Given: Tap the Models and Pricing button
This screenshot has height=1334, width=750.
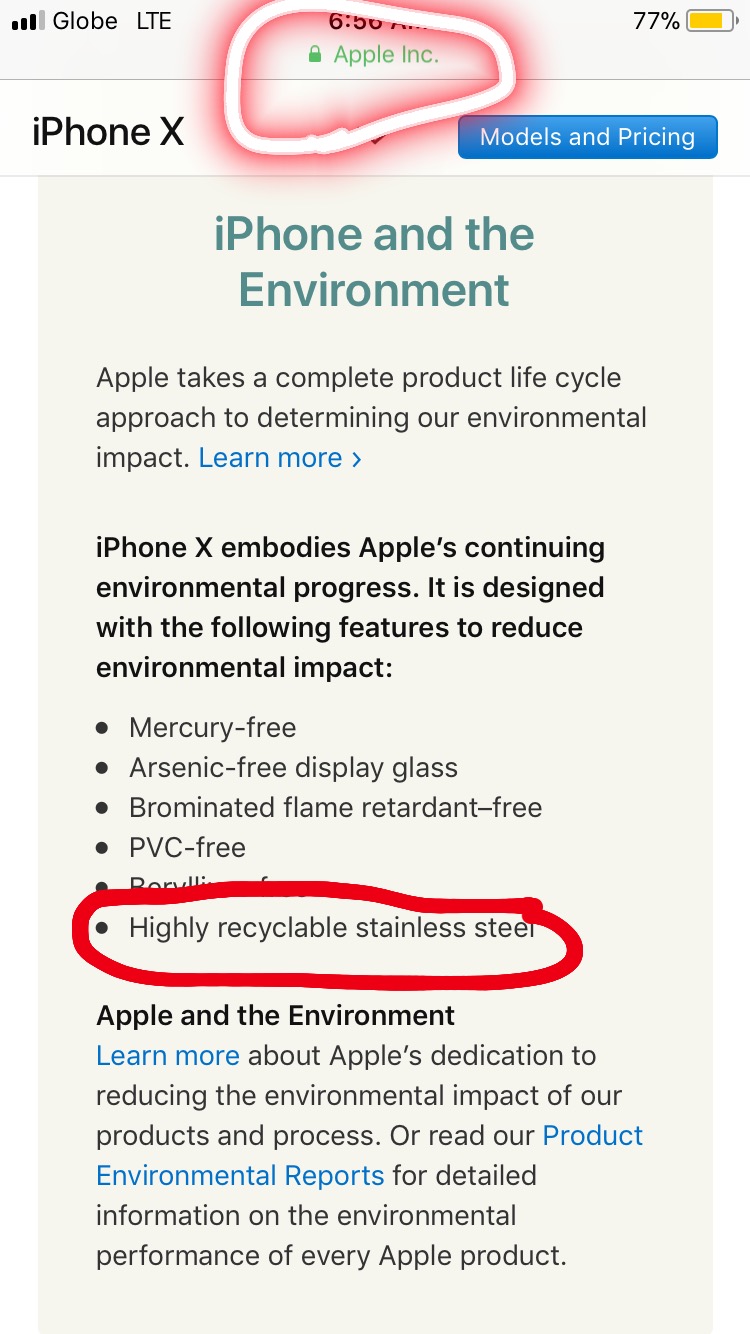Looking at the screenshot, I should (x=587, y=137).
